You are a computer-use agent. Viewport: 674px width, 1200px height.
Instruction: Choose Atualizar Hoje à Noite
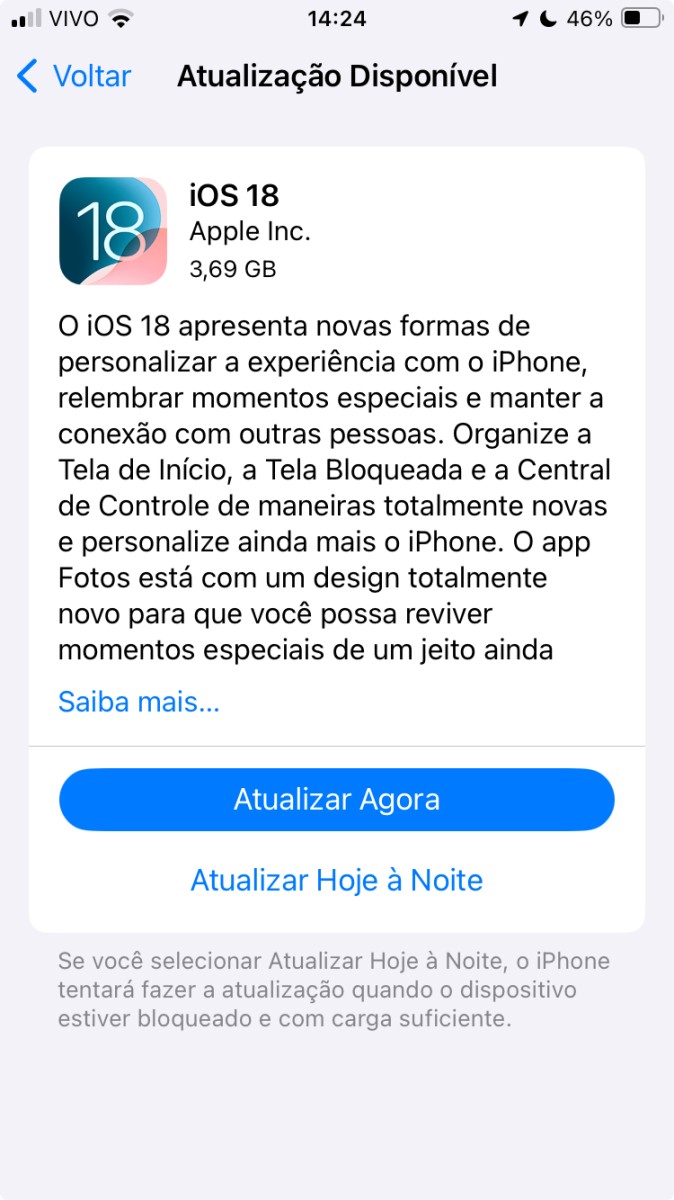tap(337, 880)
